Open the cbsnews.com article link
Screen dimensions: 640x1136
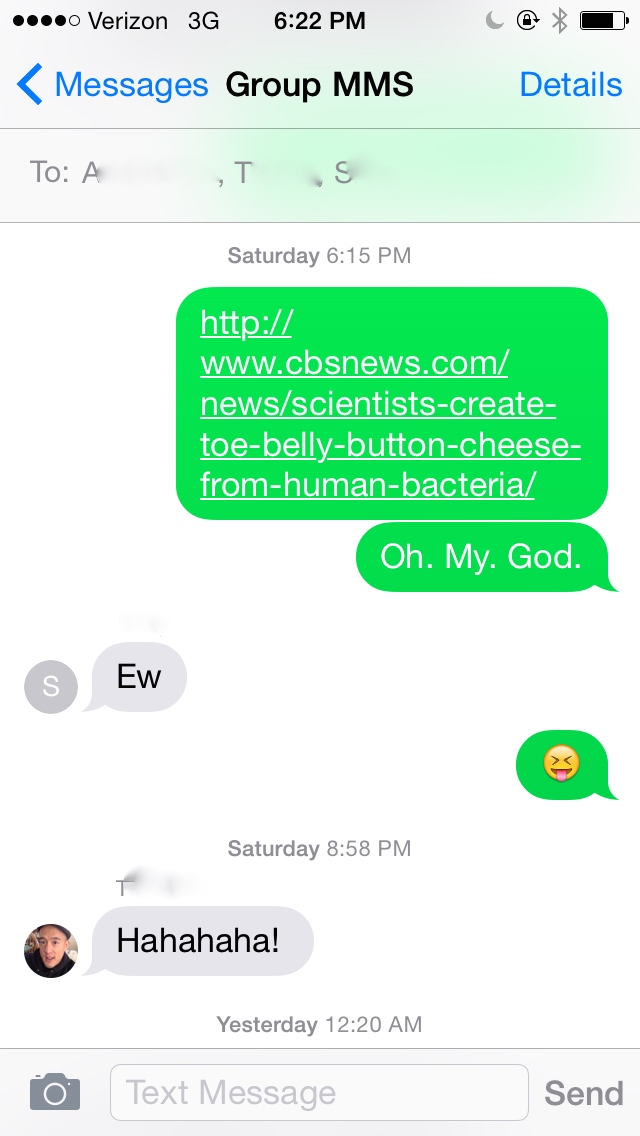(x=390, y=405)
